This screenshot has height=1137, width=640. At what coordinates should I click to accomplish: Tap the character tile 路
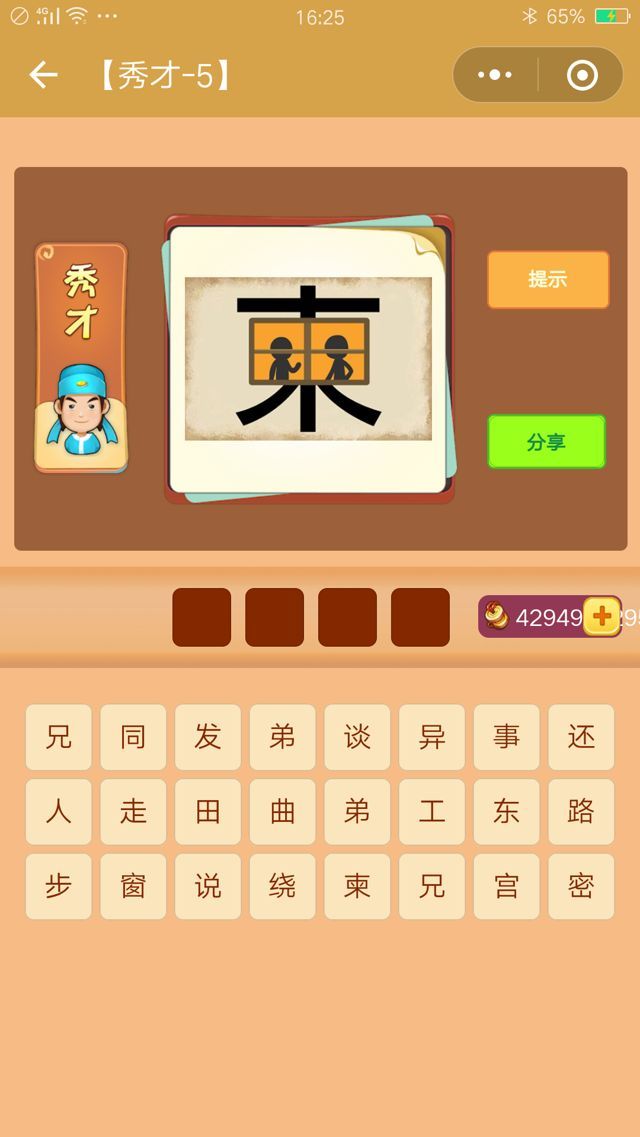(581, 811)
